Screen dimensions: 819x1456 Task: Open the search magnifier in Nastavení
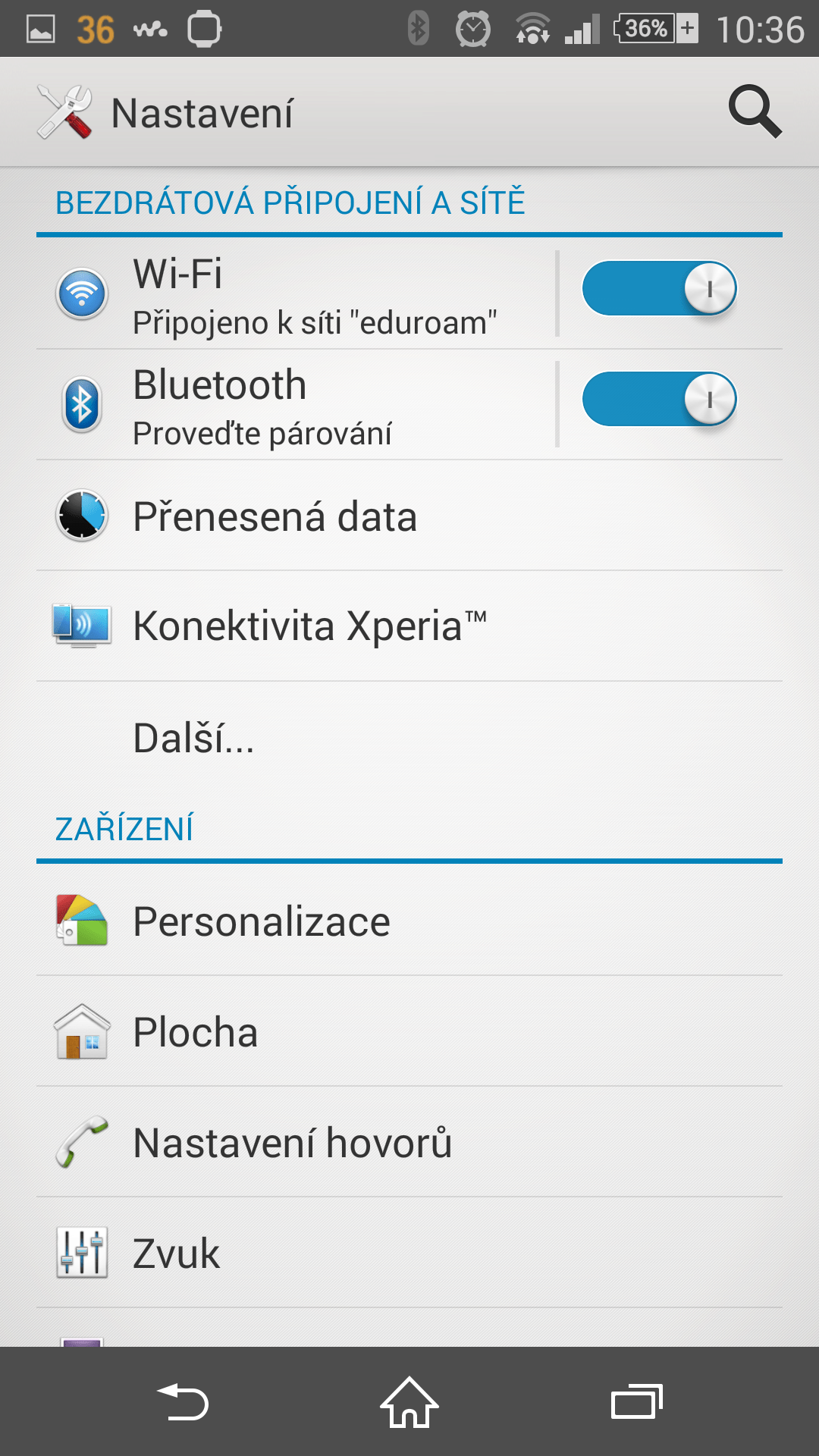point(755,112)
